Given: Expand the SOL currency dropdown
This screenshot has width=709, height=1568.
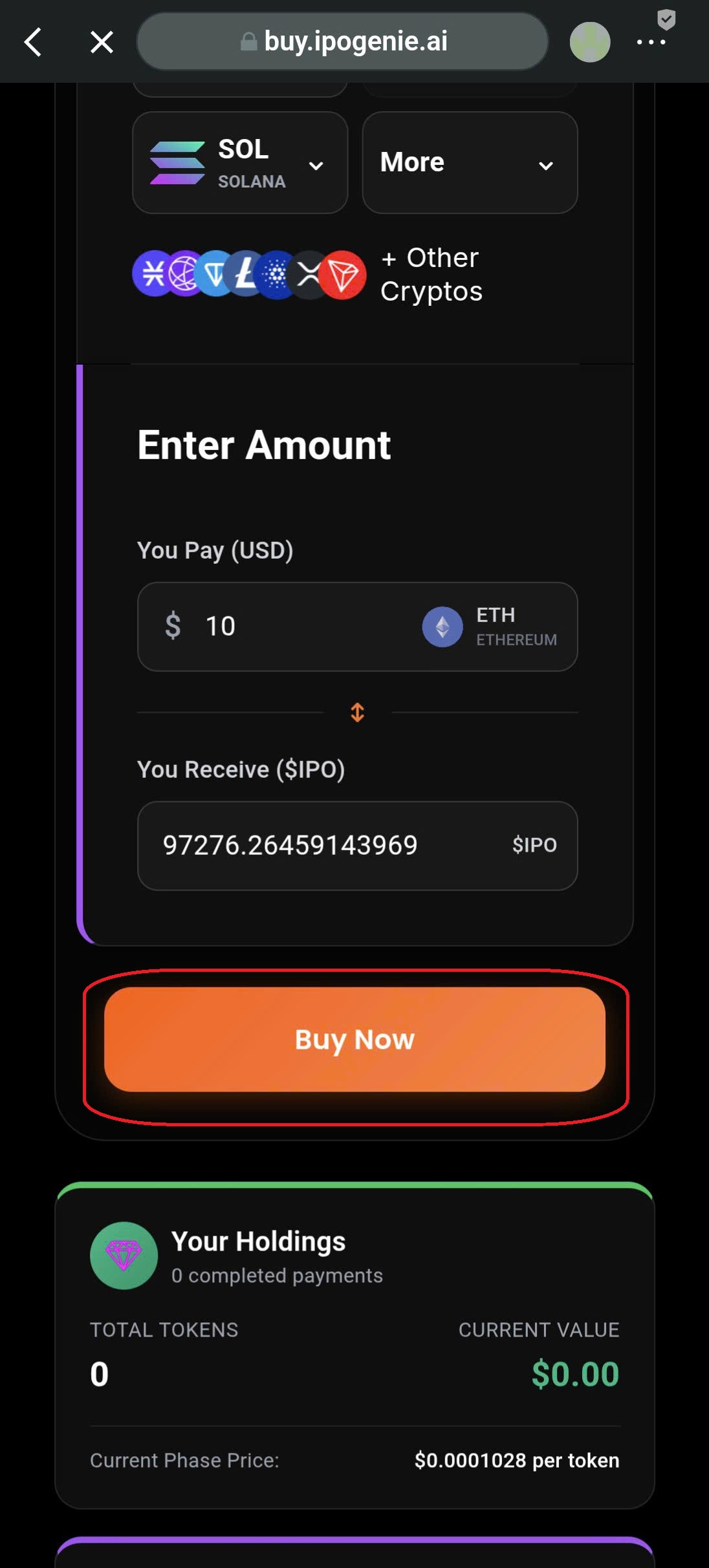Looking at the screenshot, I should 316,166.
